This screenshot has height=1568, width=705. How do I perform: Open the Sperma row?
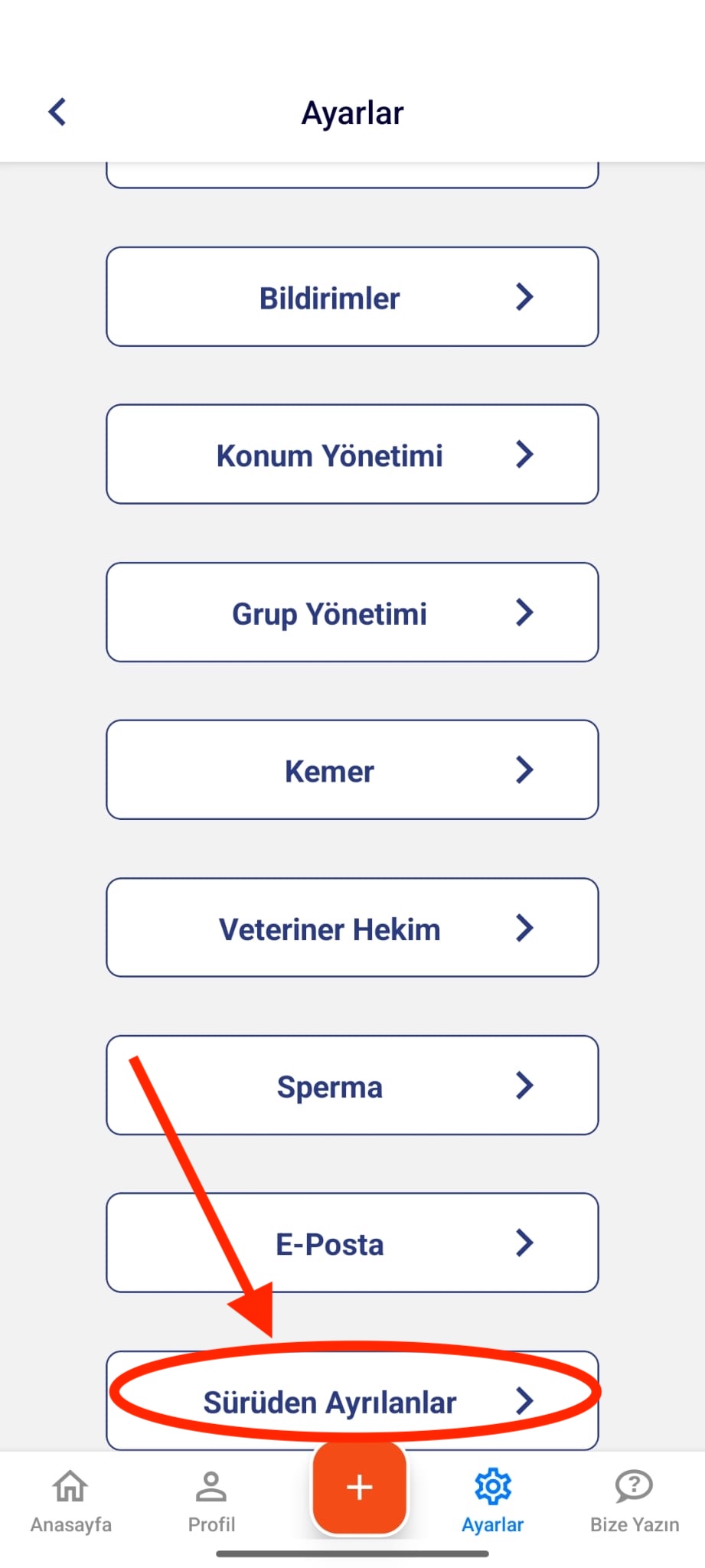(x=352, y=1086)
